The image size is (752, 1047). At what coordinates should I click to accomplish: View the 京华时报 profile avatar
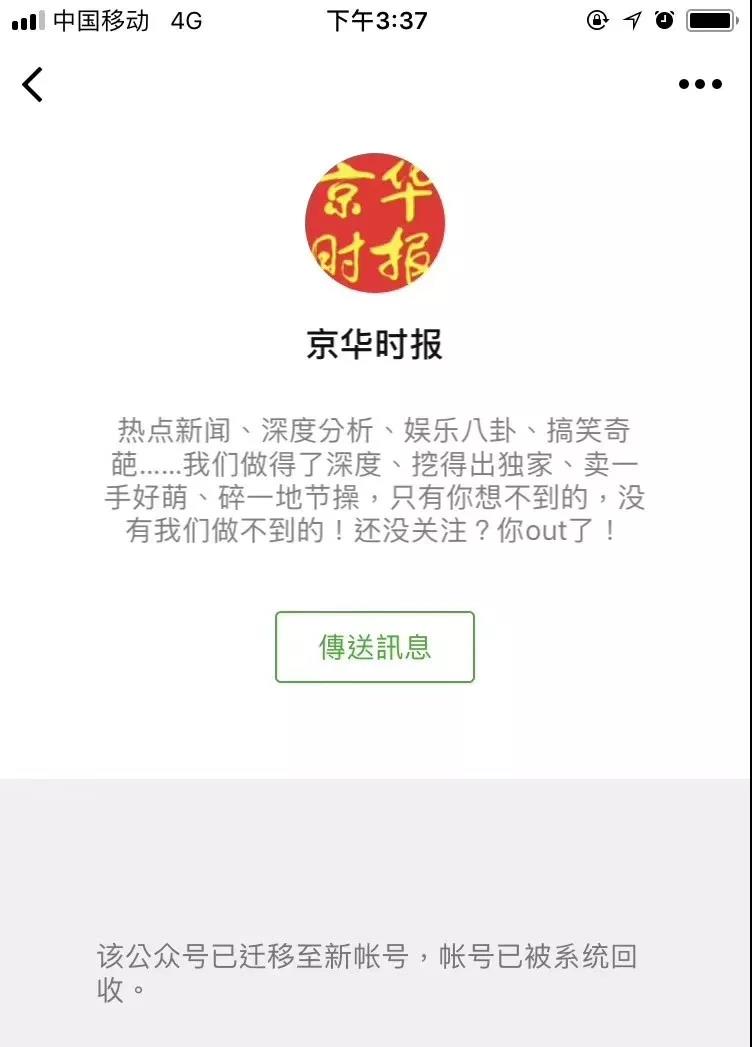[375, 222]
